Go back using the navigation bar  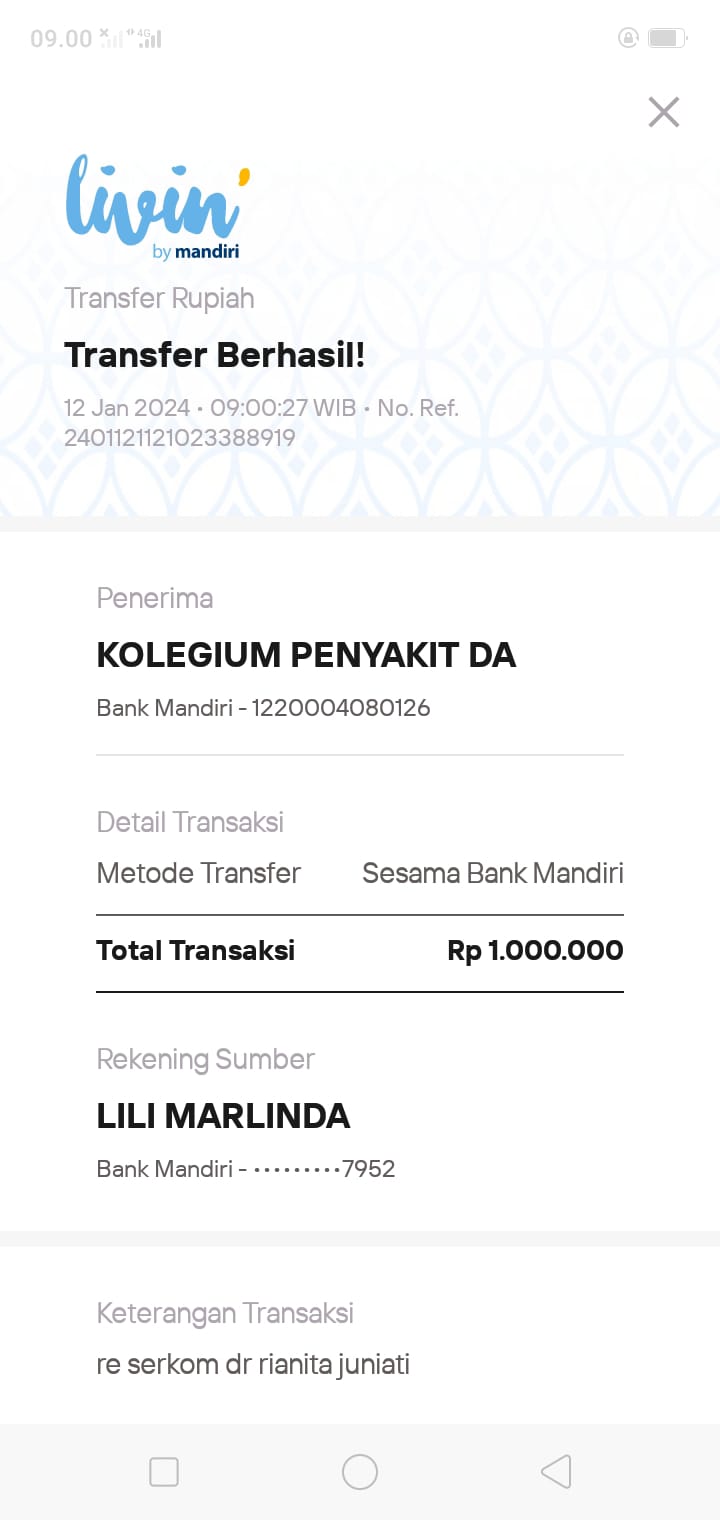click(556, 1471)
